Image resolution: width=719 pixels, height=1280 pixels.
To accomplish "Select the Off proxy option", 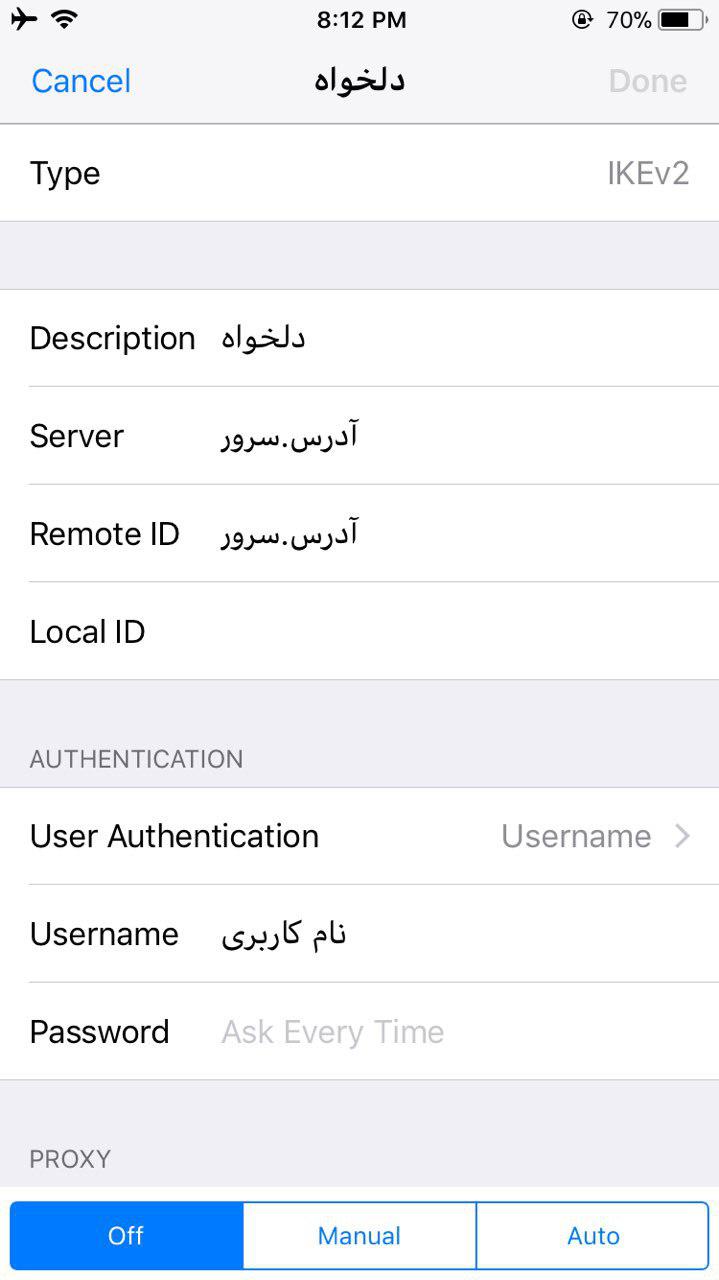I will click(126, 1236).
